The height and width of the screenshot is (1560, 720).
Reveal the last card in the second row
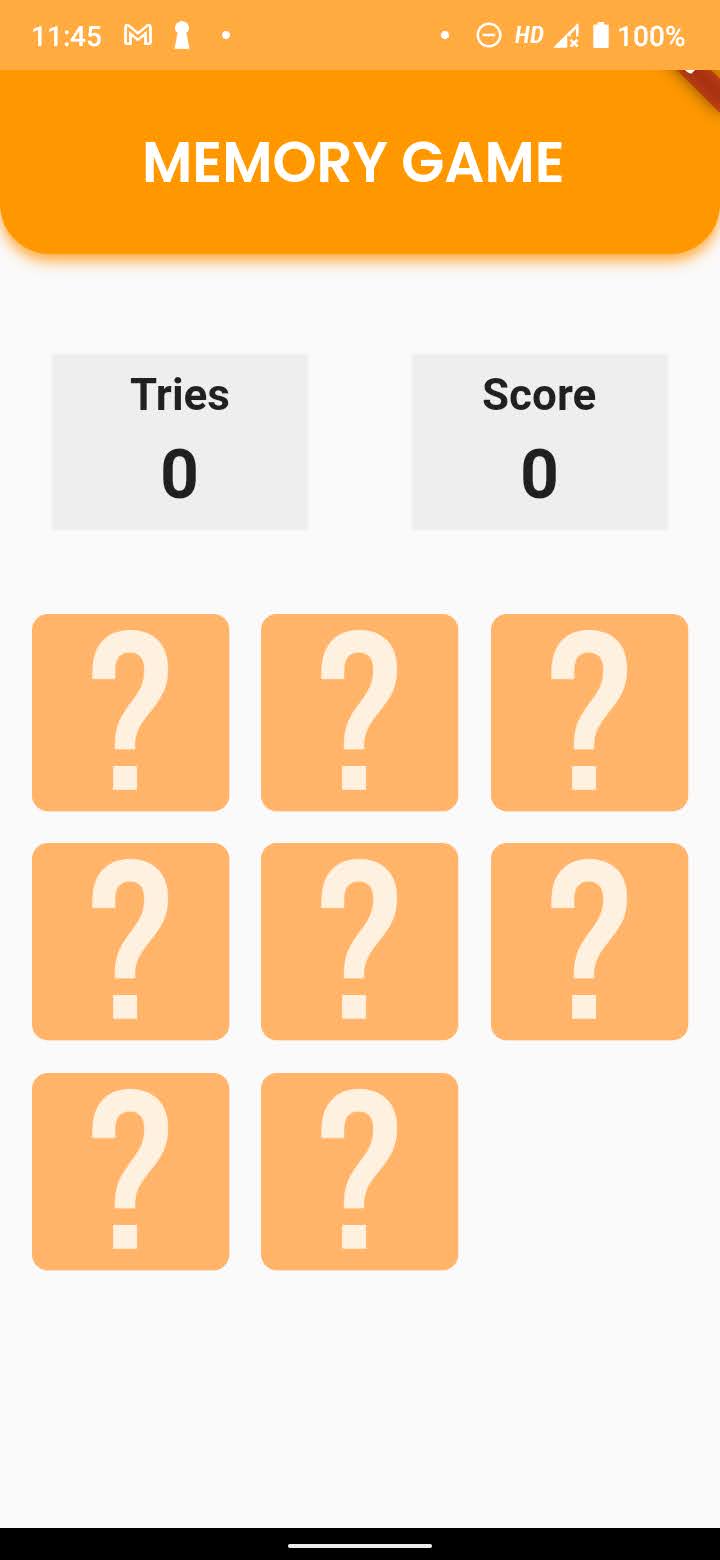(589, 941)
